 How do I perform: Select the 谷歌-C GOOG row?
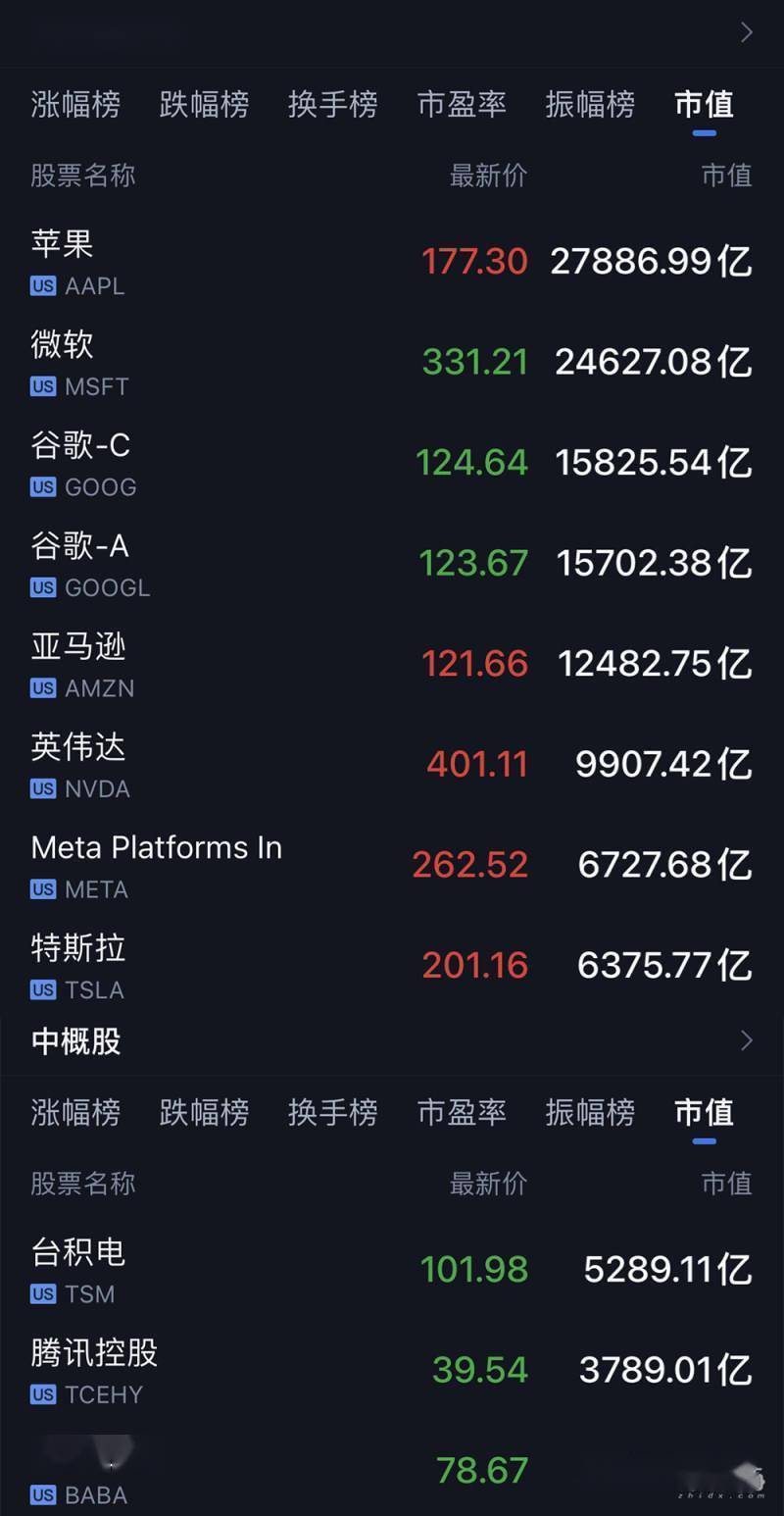392,463
